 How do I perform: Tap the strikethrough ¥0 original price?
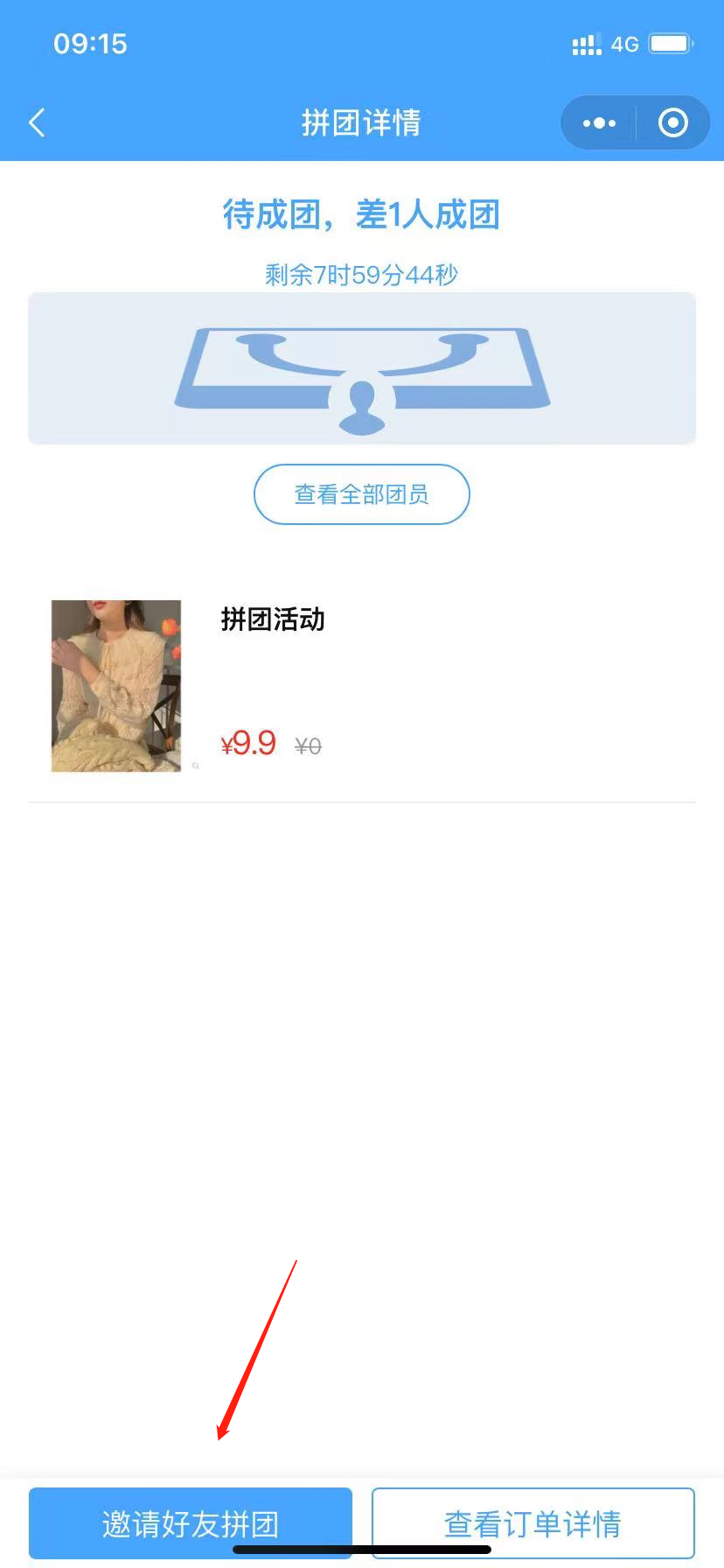coord(308,746)
